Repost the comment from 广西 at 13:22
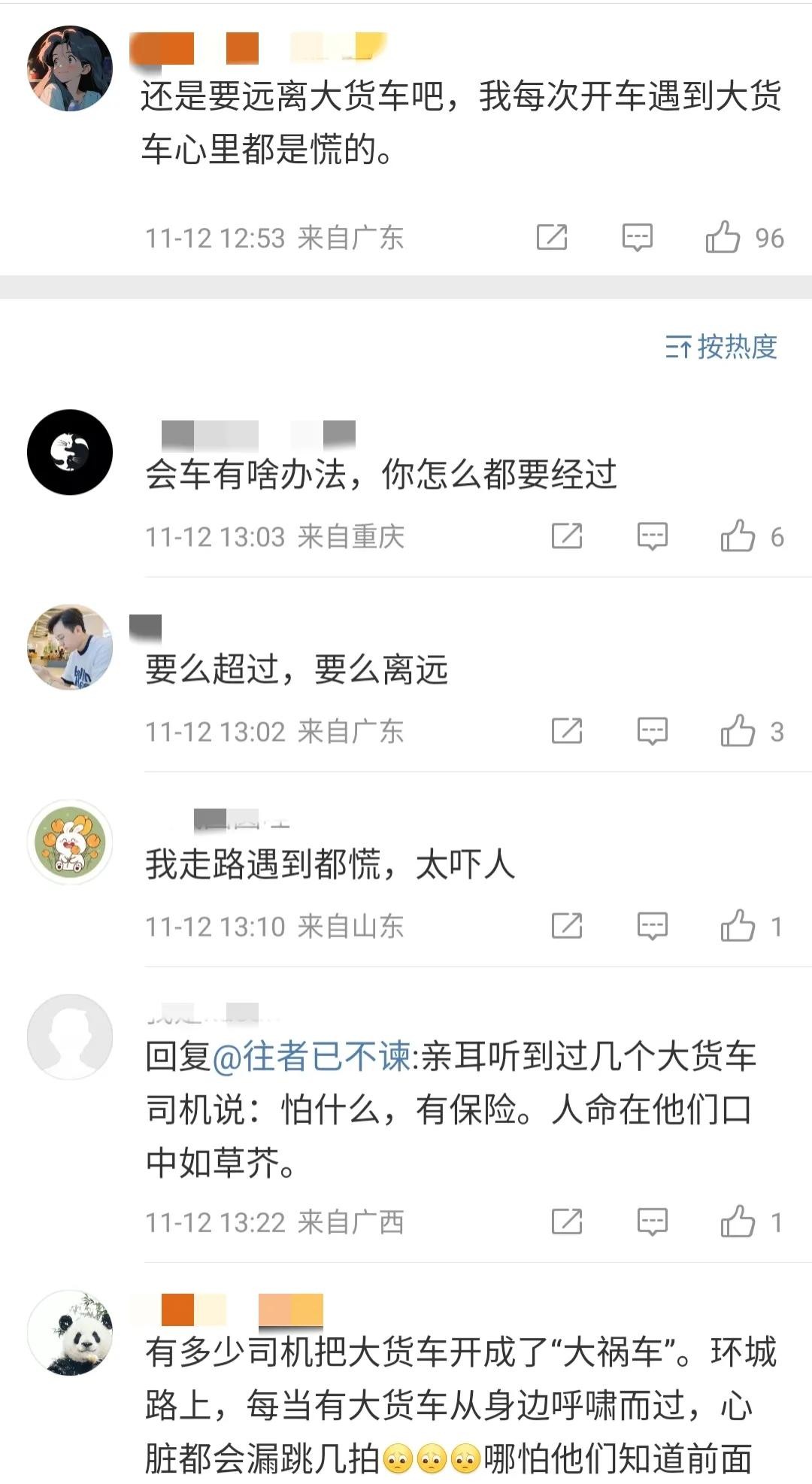This screenshot has width=812, height=1484. tap(567, 1222)
